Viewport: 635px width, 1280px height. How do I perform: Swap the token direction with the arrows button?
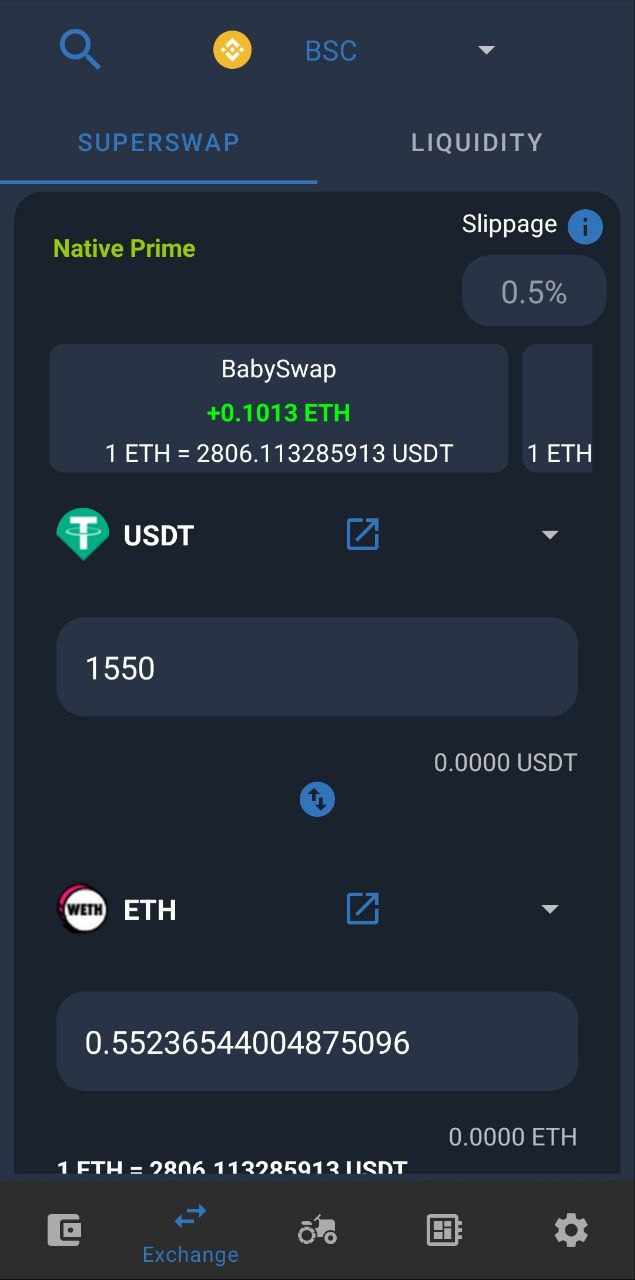(x=317, y=799)
